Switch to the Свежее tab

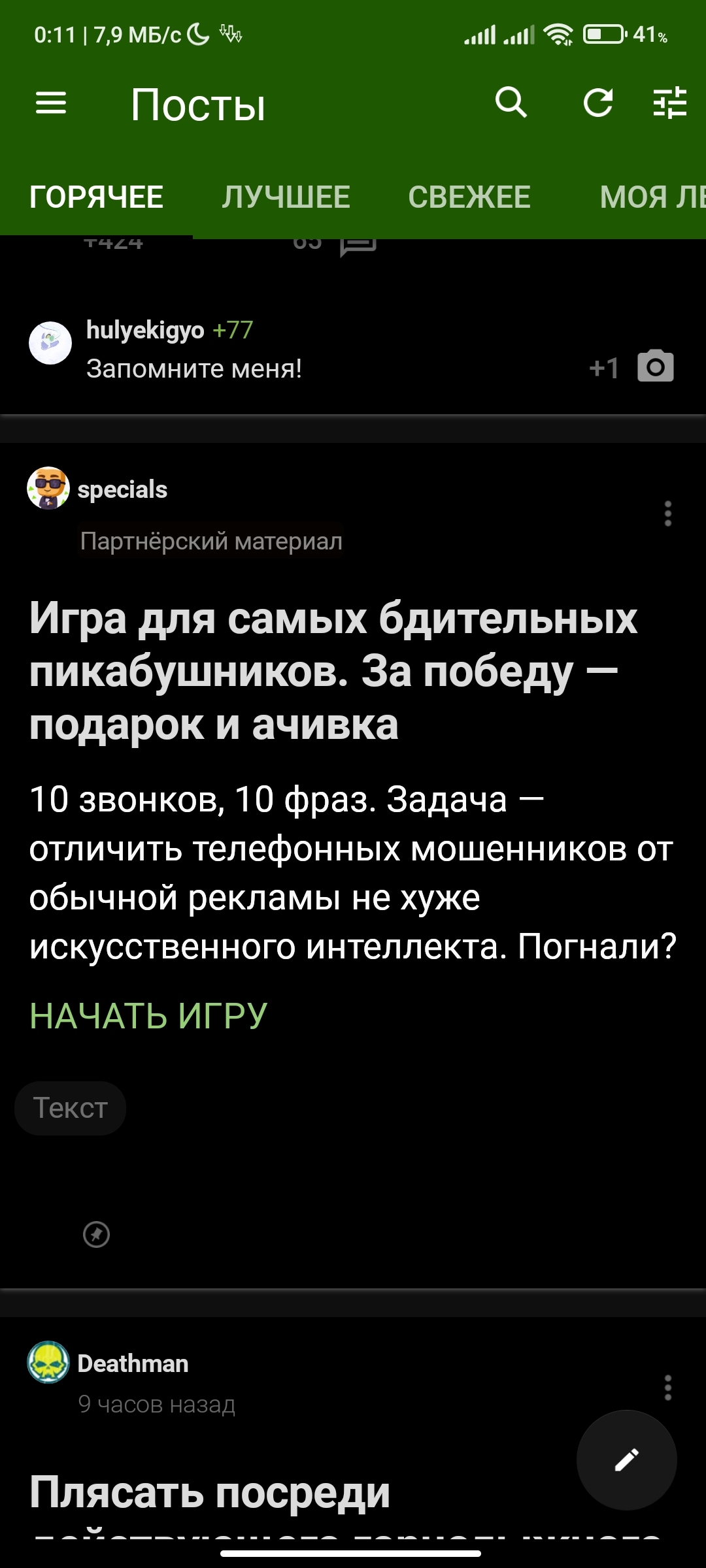point(469,197)
